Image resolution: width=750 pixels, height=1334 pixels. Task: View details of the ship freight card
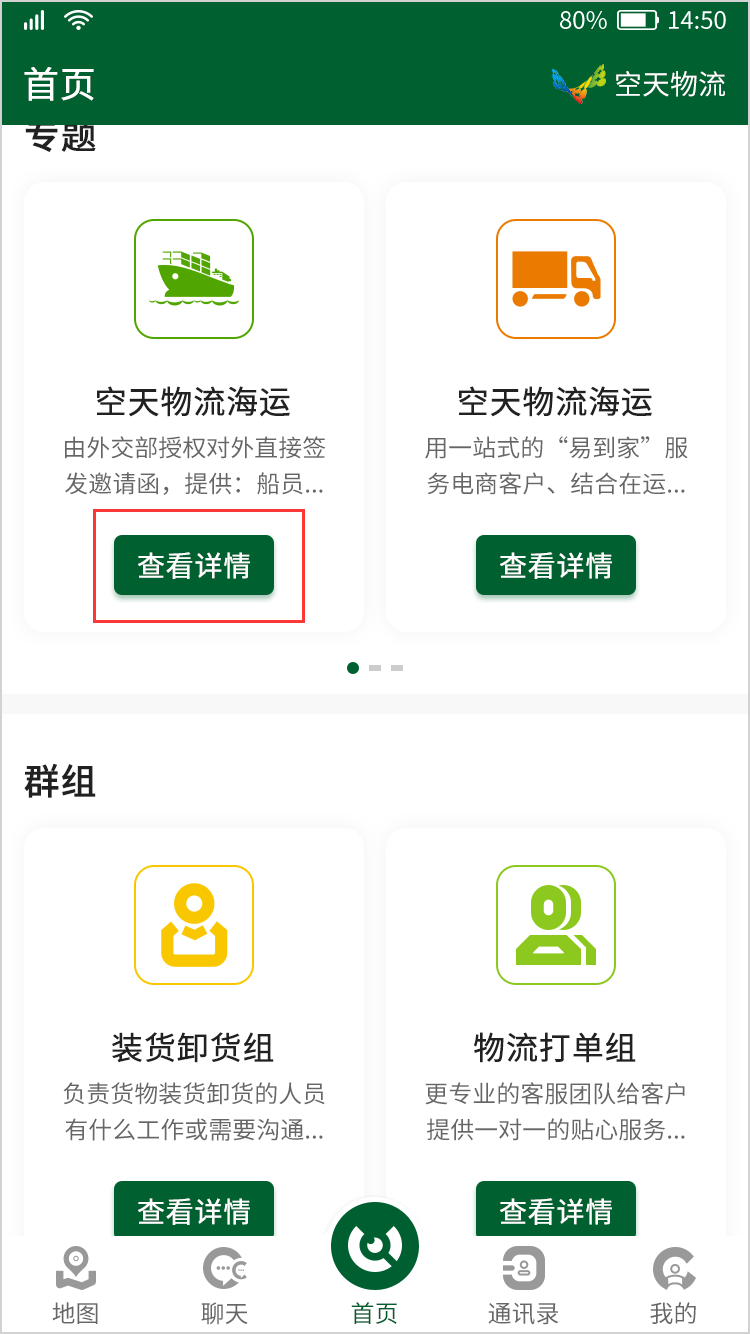tap(194, 565)
